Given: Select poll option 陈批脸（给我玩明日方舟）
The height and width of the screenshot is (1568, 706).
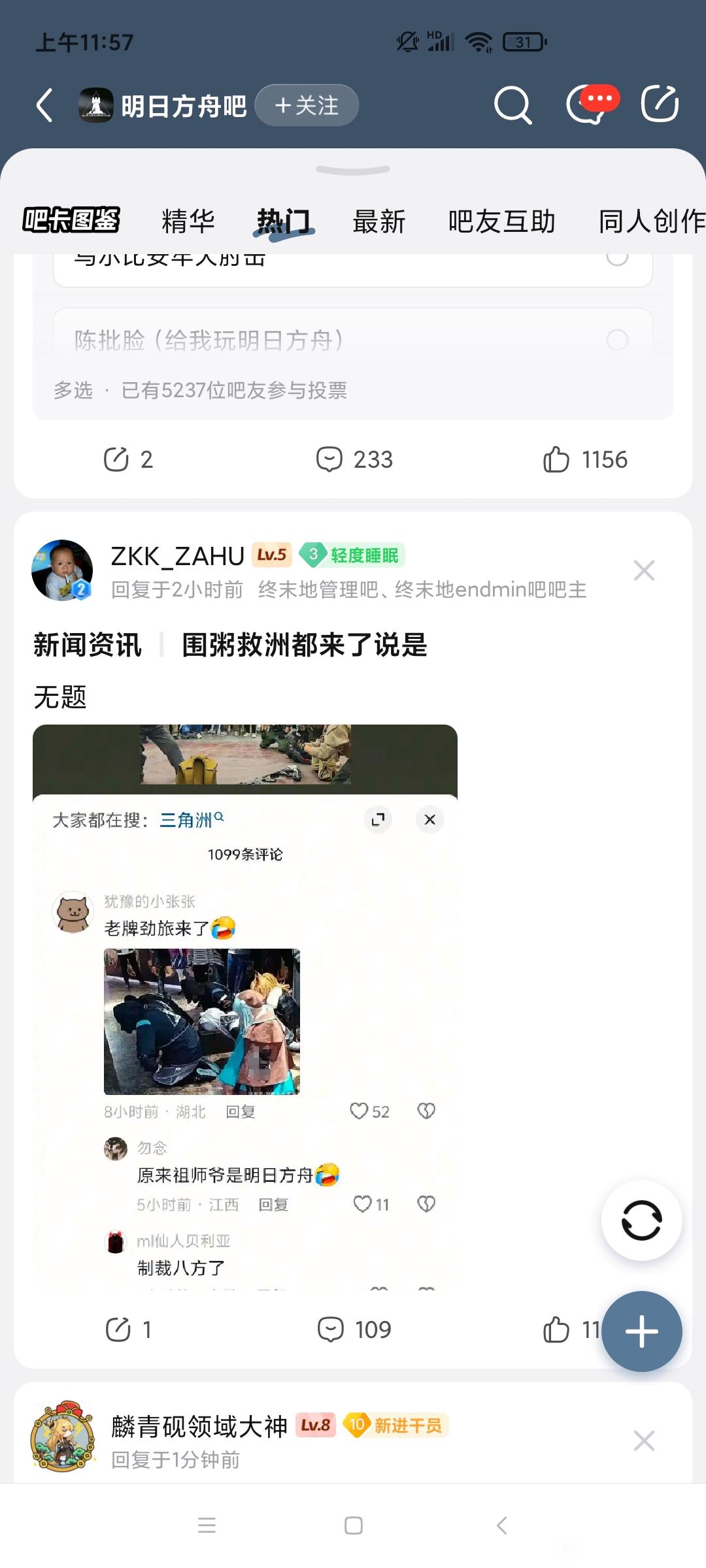Looking at the screenshot, I should tap(353, 340).
